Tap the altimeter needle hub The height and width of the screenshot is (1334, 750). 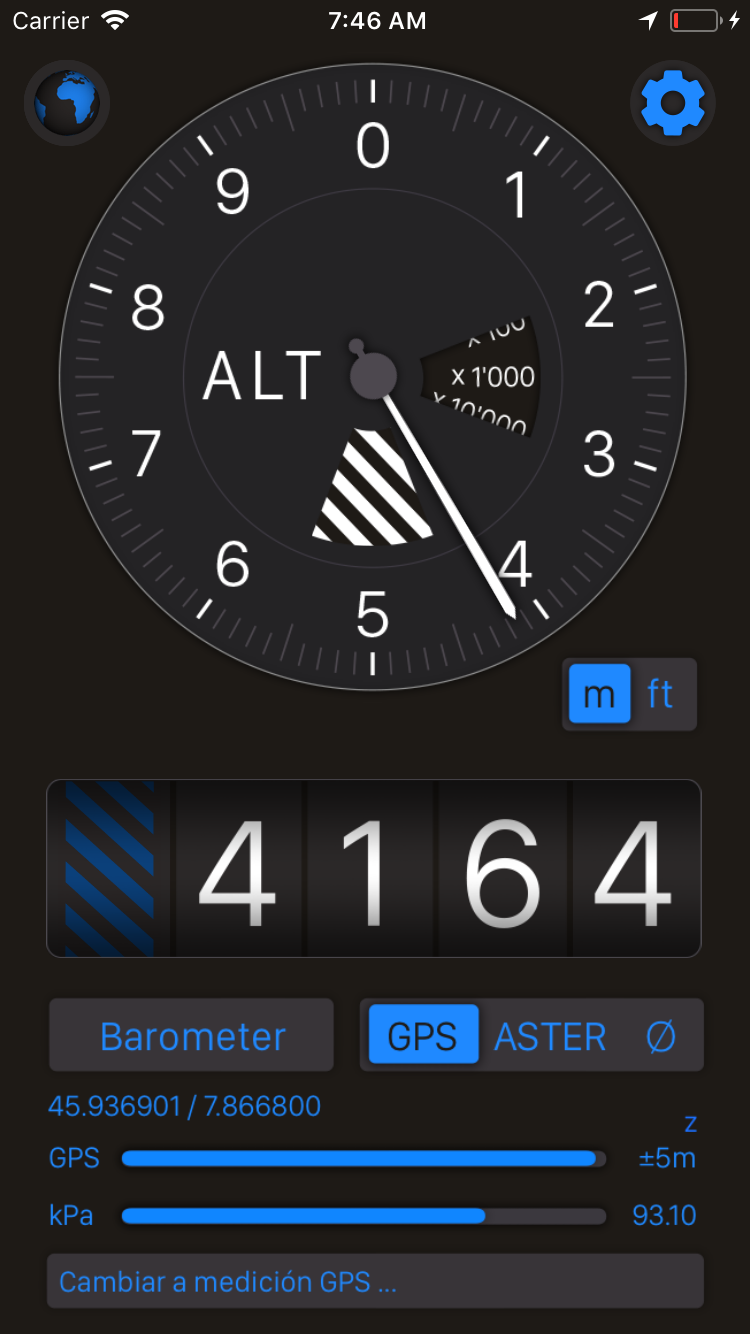(372, 375)
